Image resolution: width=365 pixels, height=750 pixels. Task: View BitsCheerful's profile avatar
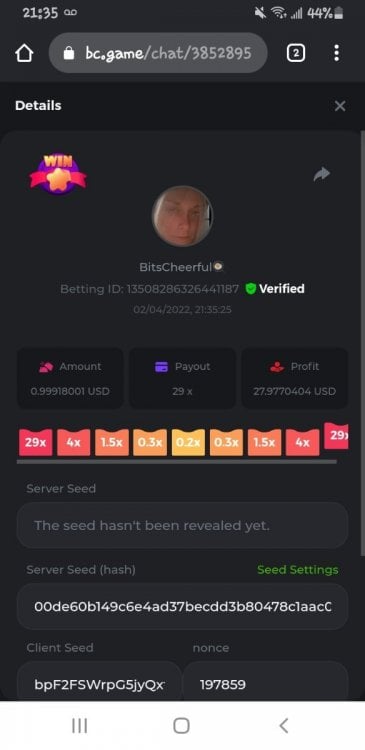(x=182, y=216)
